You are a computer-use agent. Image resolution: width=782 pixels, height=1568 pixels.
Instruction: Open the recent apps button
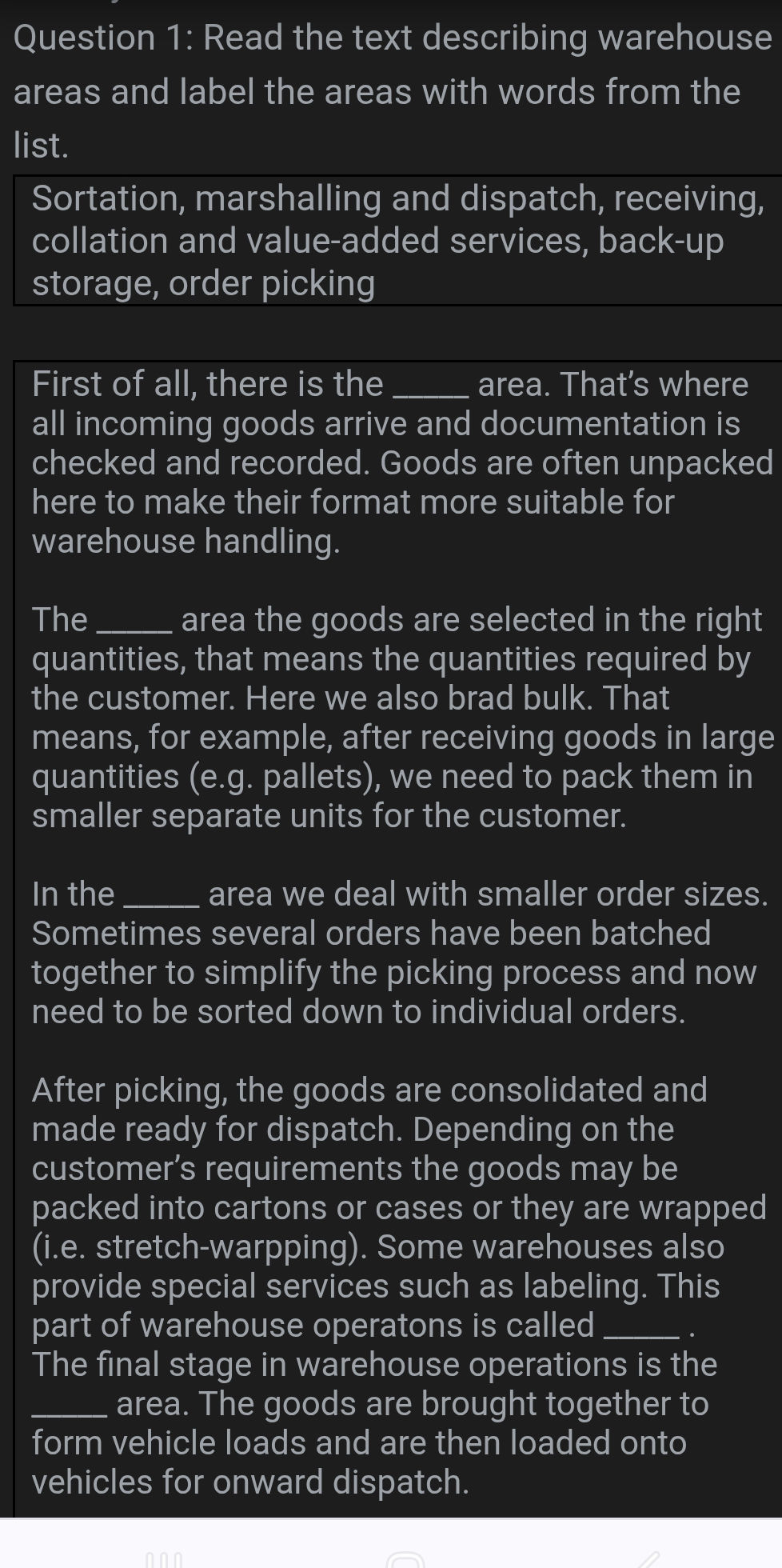pyautogui.click(x=164, y=1560)
